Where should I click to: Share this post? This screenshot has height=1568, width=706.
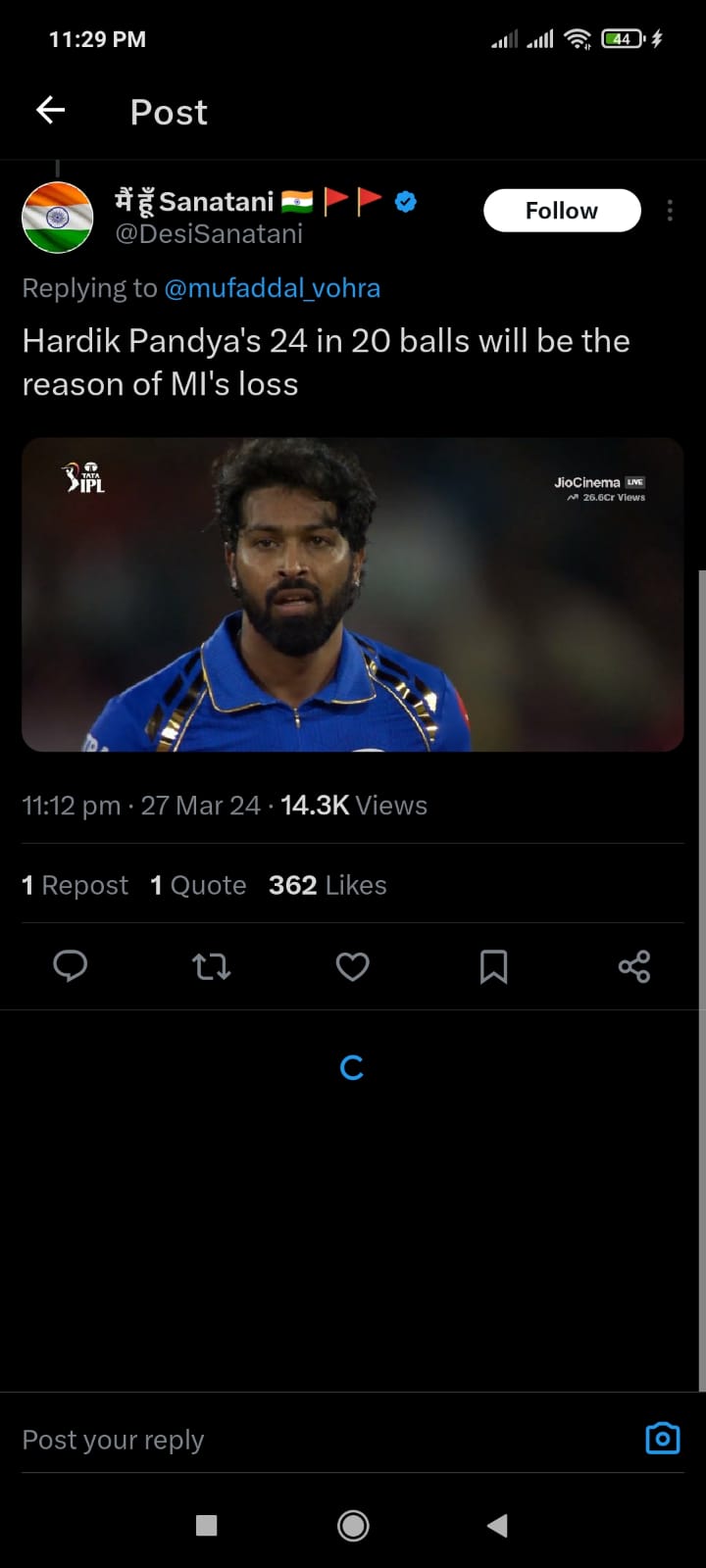click(634, 967)
